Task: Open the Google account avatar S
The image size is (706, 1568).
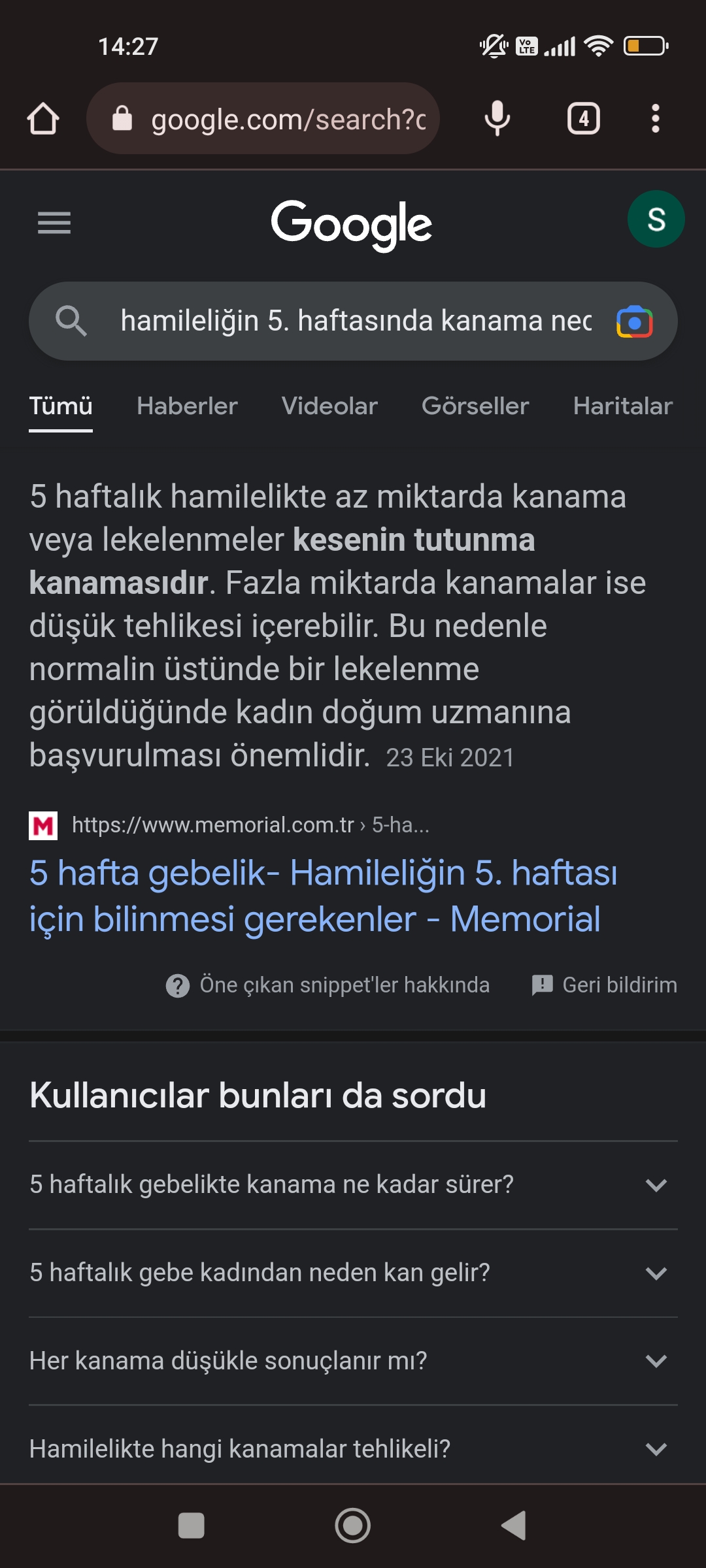Action: [x=656, y=219]
